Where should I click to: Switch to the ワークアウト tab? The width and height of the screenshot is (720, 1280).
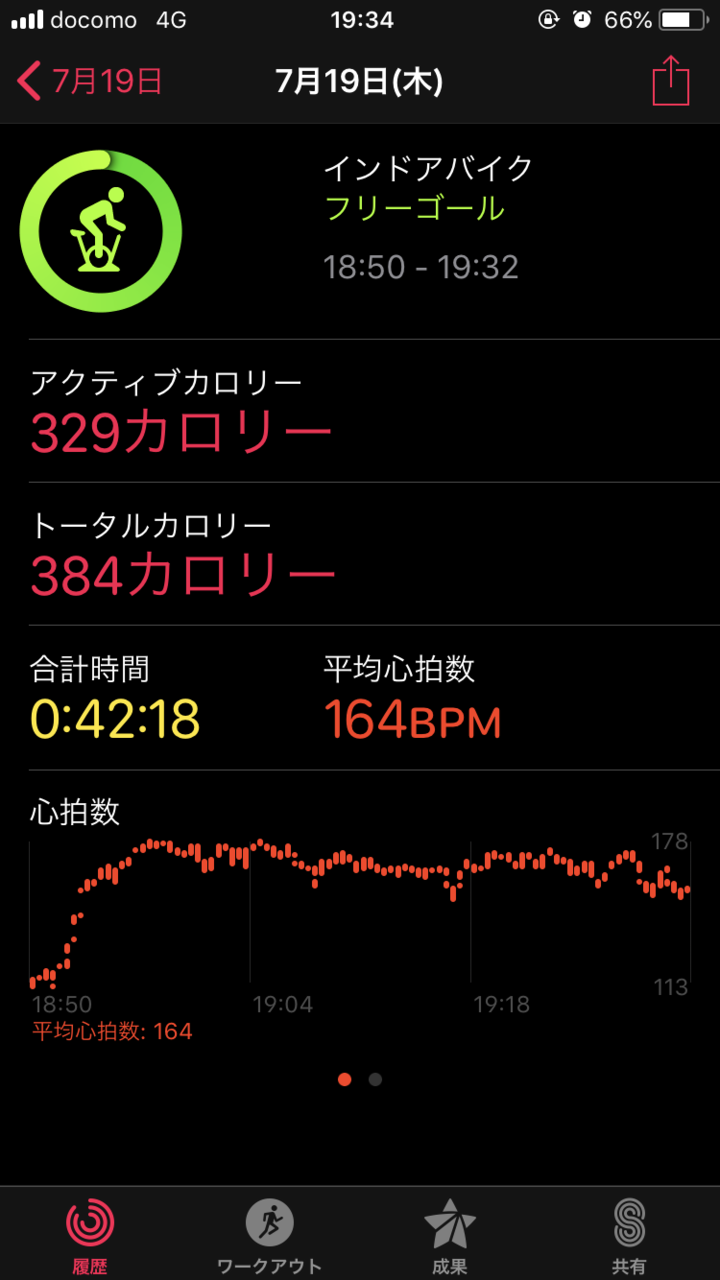269,1235
